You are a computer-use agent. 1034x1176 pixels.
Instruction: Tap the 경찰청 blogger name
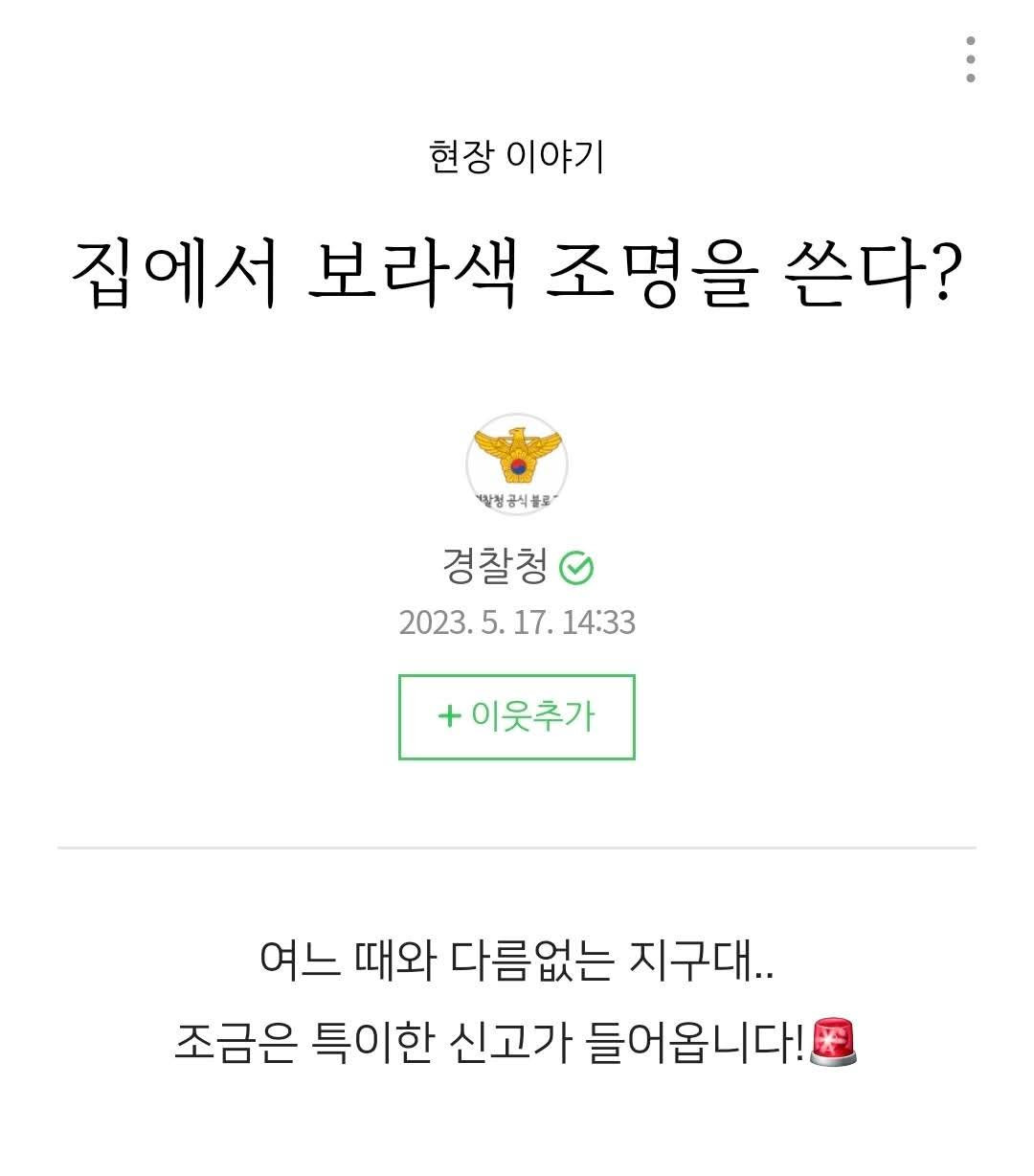(x=495, y=566)
